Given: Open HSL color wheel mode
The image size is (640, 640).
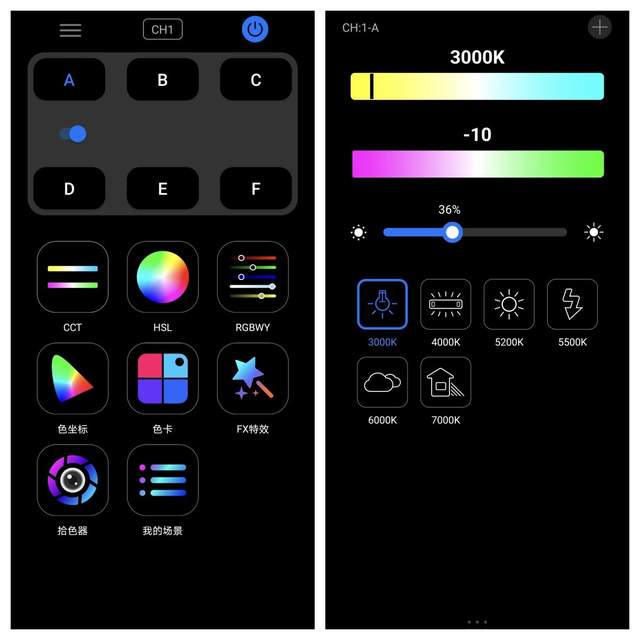Looking at the screenshot, I should (x=162, y=277).
